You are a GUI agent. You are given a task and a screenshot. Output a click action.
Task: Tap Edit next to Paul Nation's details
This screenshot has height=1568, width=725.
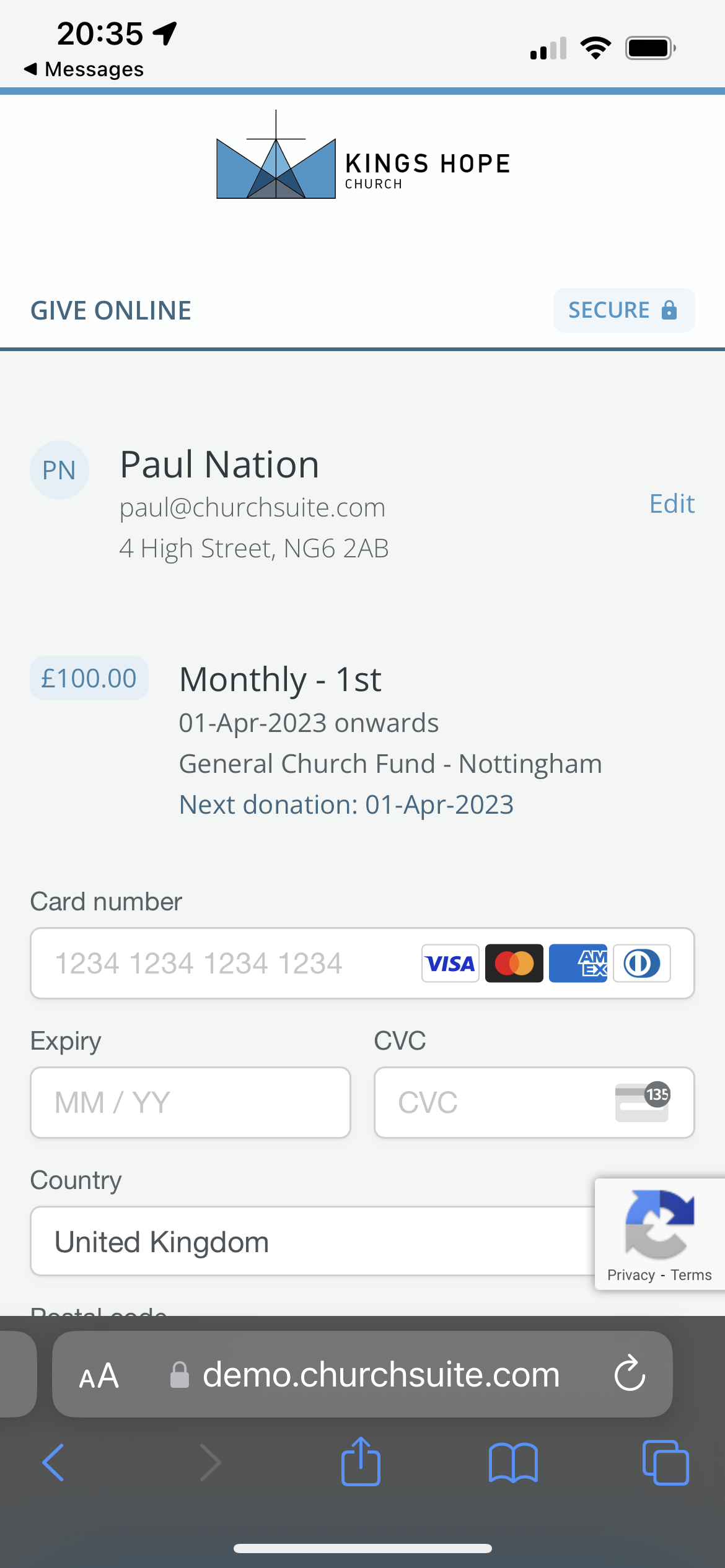[671, 503]
